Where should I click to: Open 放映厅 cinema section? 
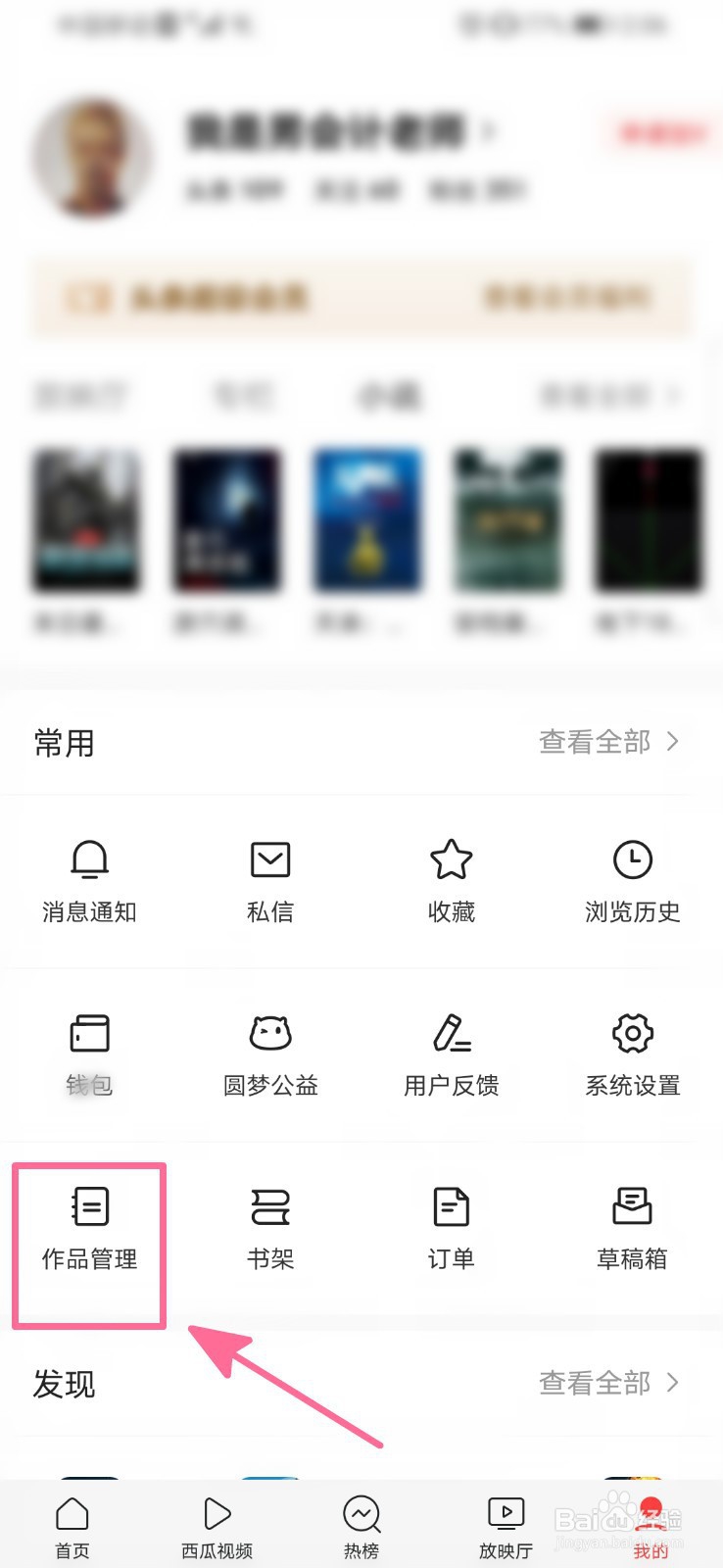point(505,1524)
